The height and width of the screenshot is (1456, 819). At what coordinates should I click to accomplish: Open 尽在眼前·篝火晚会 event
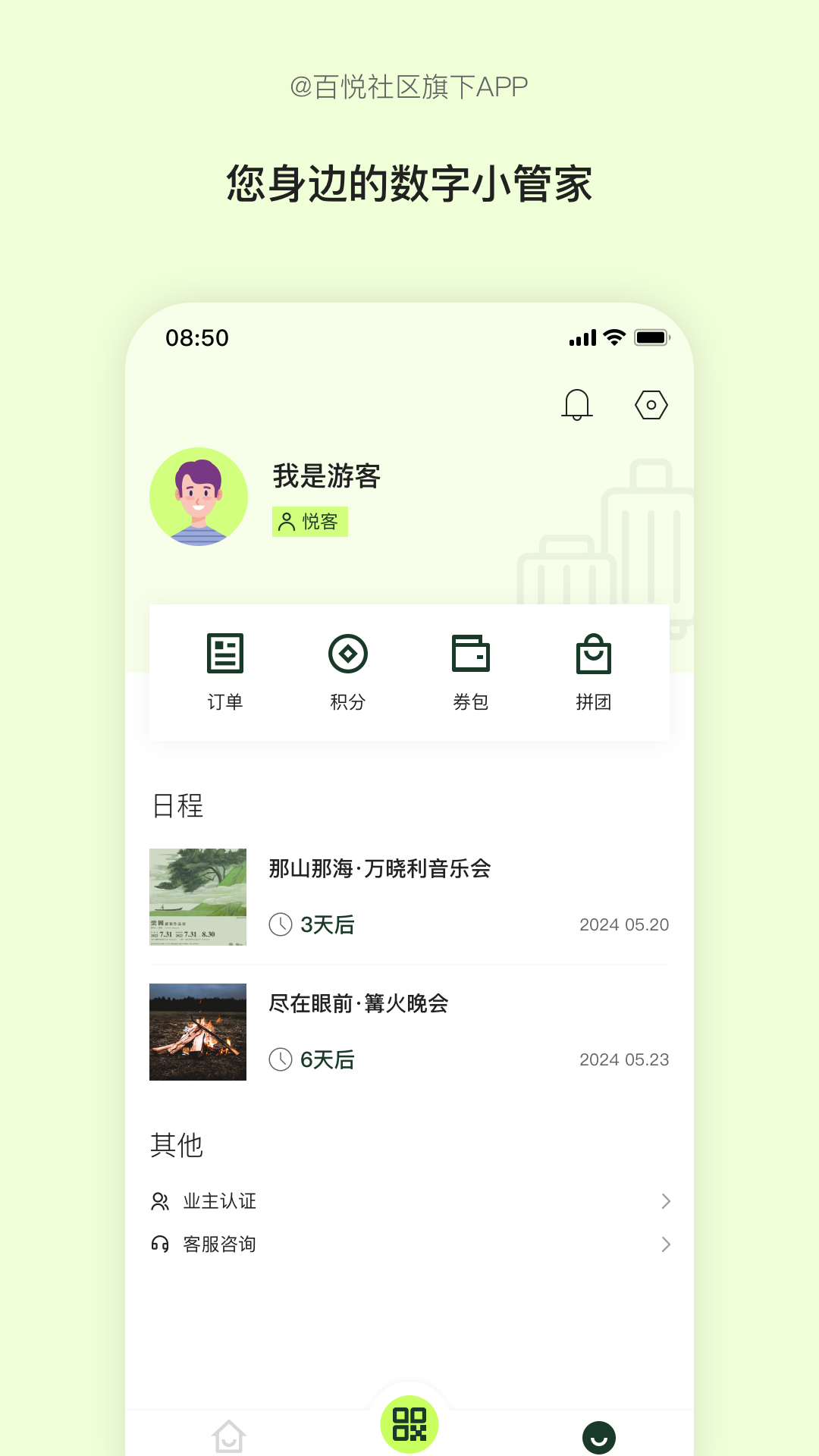point(359,1003)
